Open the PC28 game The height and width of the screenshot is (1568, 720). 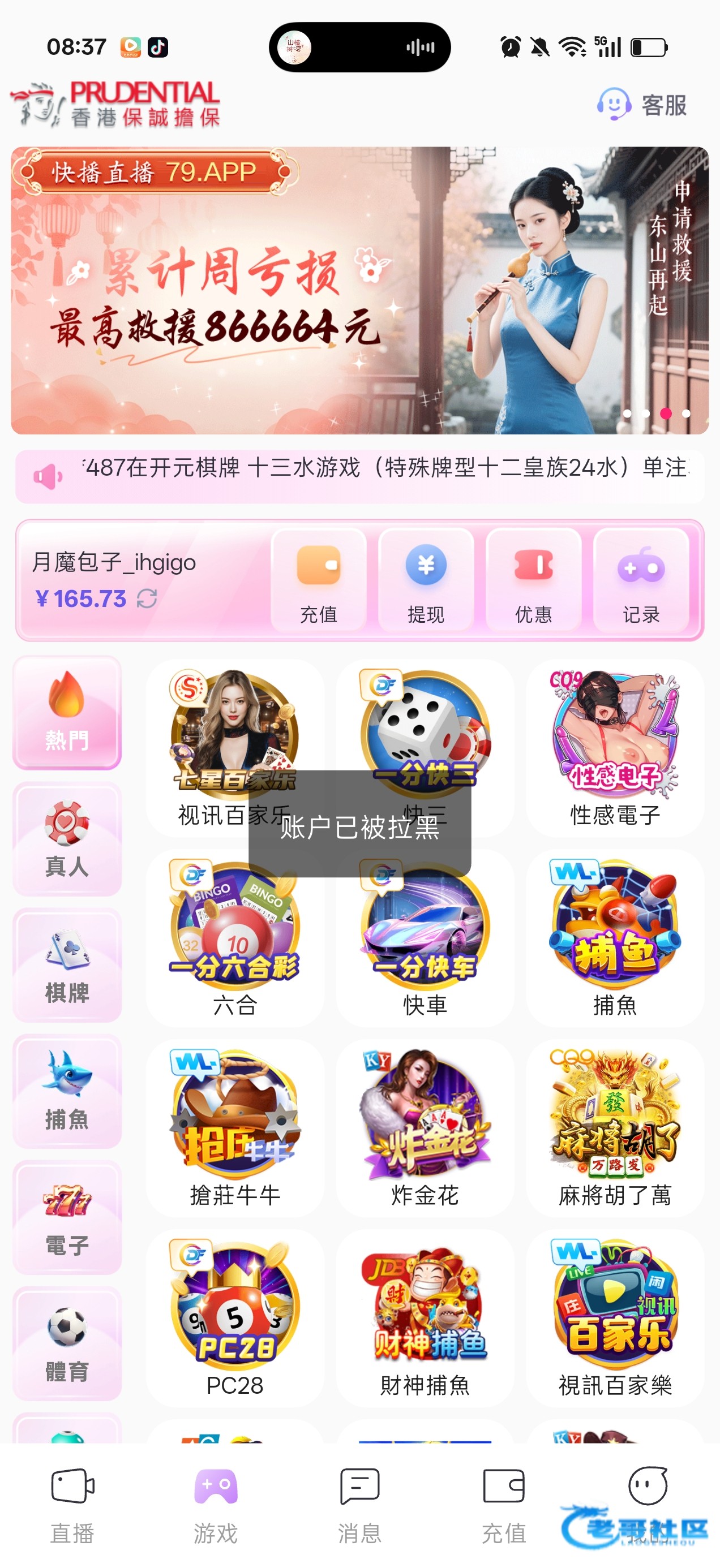coord(235,1319)
